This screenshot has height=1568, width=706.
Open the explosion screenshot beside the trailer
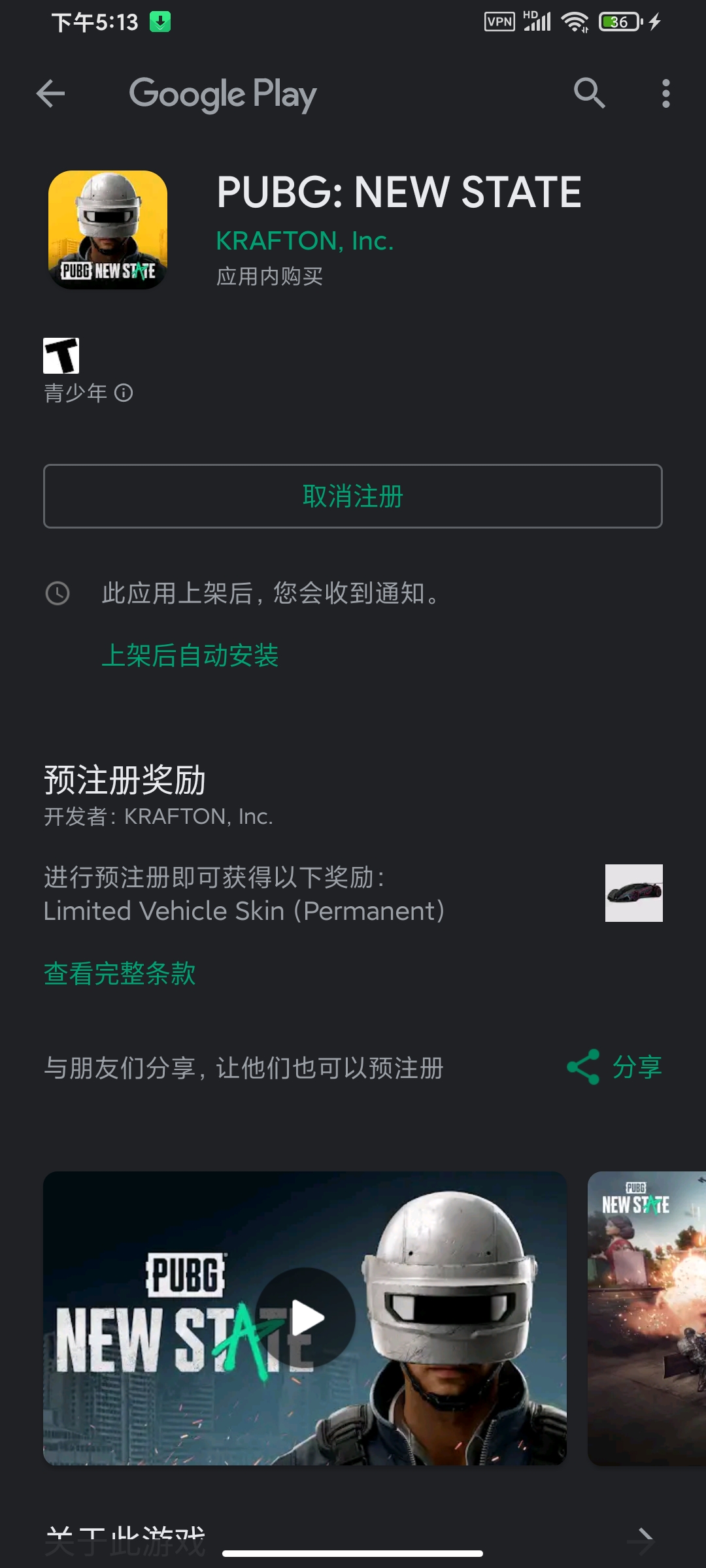click(x=647, y=1318)
